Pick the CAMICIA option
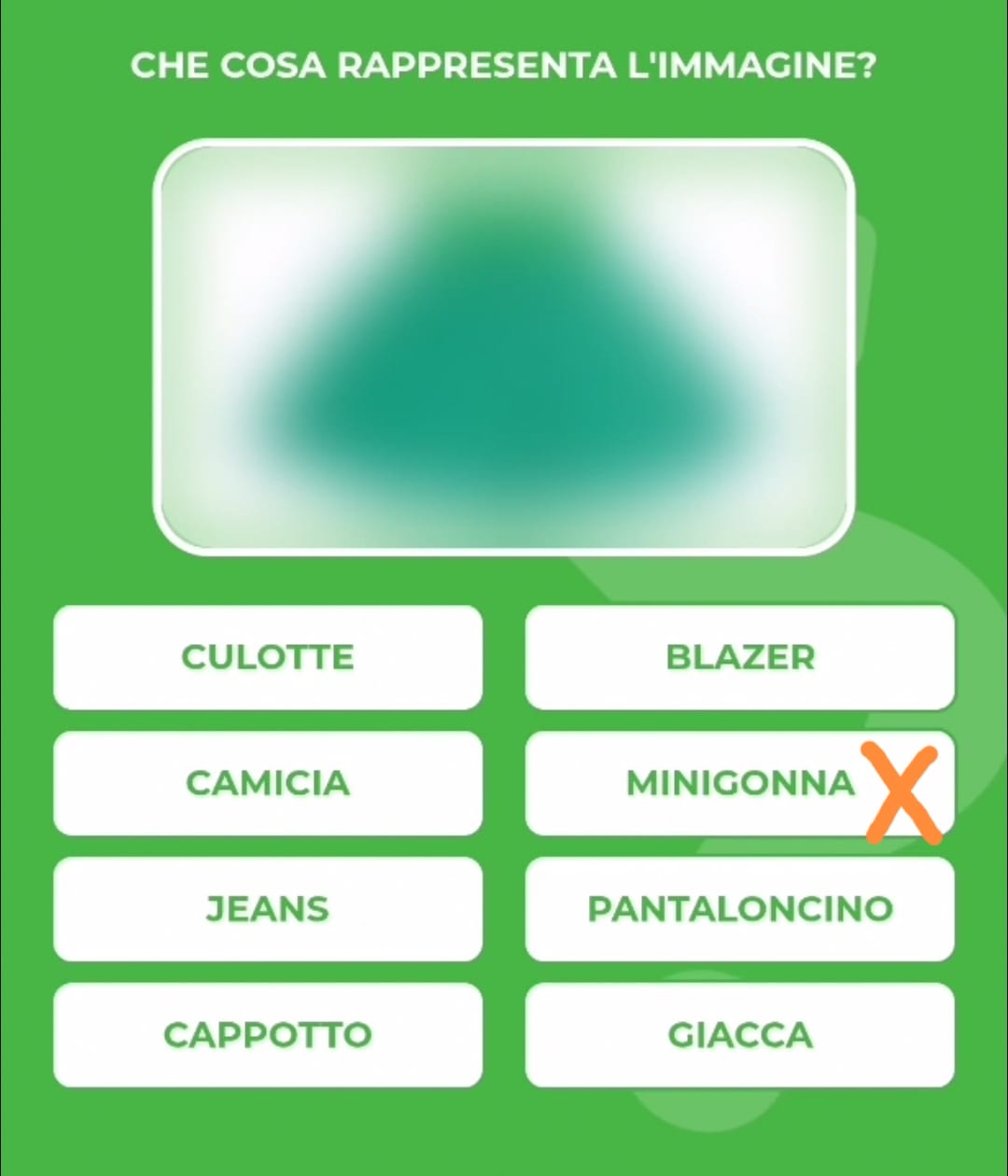Screen dimensions: 1008x1176 coord(268,783)
